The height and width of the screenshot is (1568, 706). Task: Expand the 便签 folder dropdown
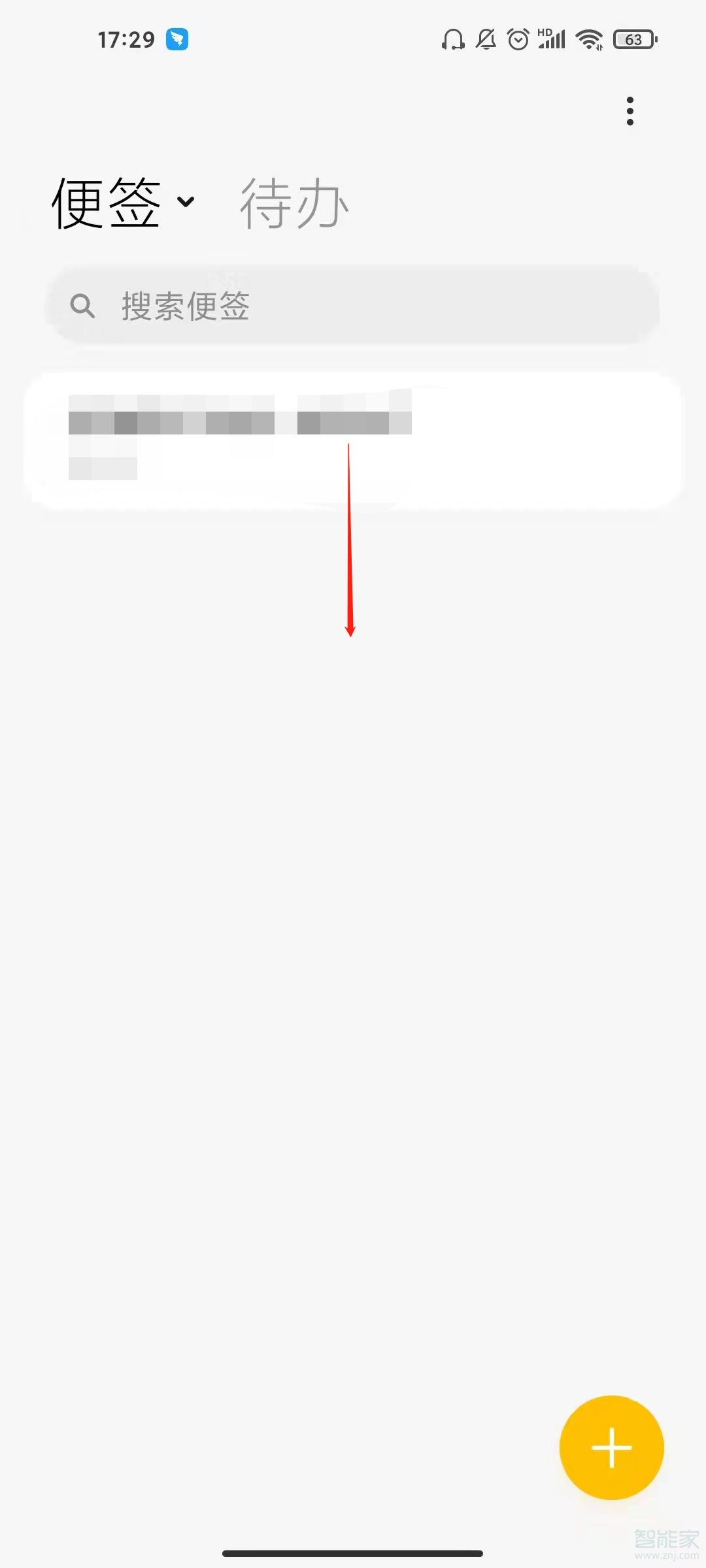pos(186,202)
